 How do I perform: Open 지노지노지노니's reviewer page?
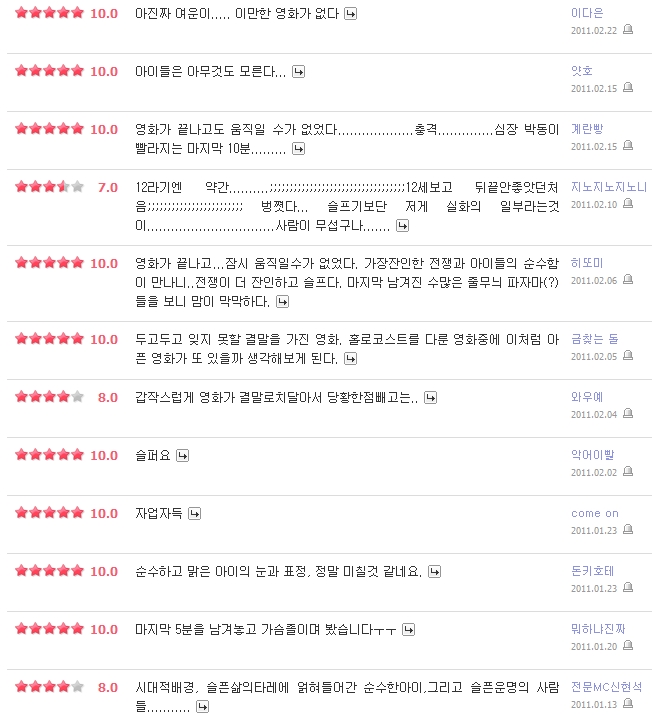click(609, 187)
